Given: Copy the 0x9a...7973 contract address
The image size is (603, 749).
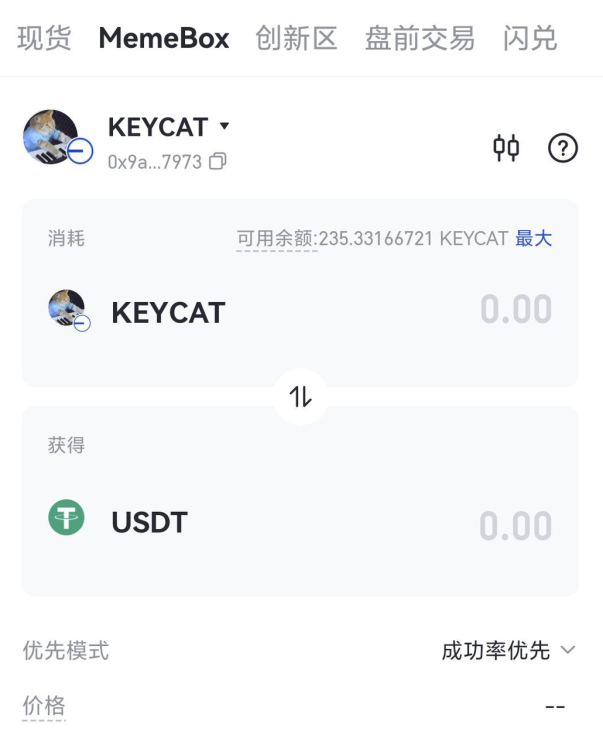Looking at the screenshot, I should coord(217,161).
